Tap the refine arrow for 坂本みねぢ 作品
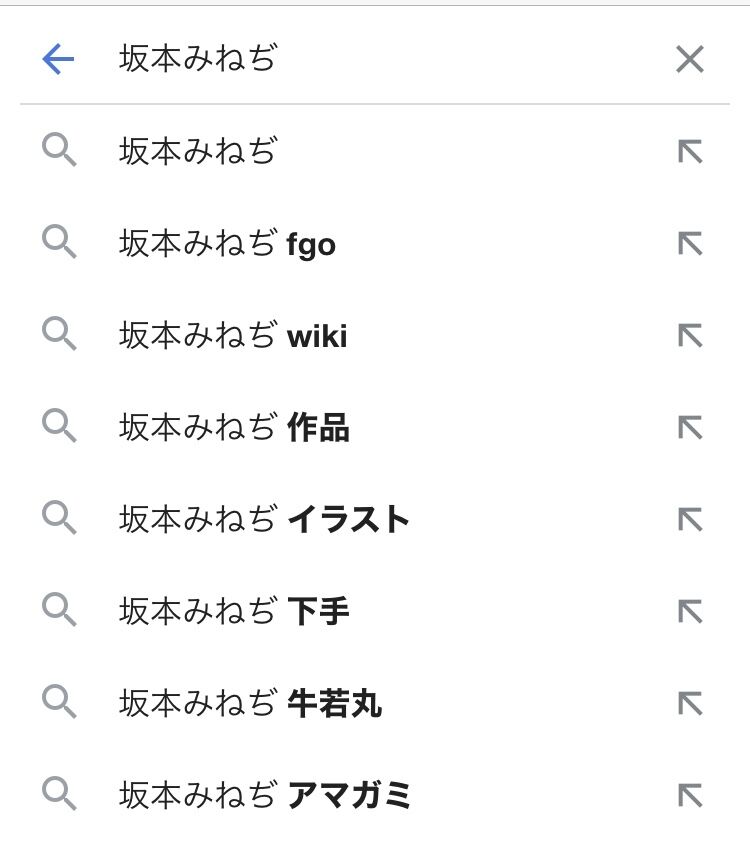Screen dimensions: 750x848 [688, 427]
